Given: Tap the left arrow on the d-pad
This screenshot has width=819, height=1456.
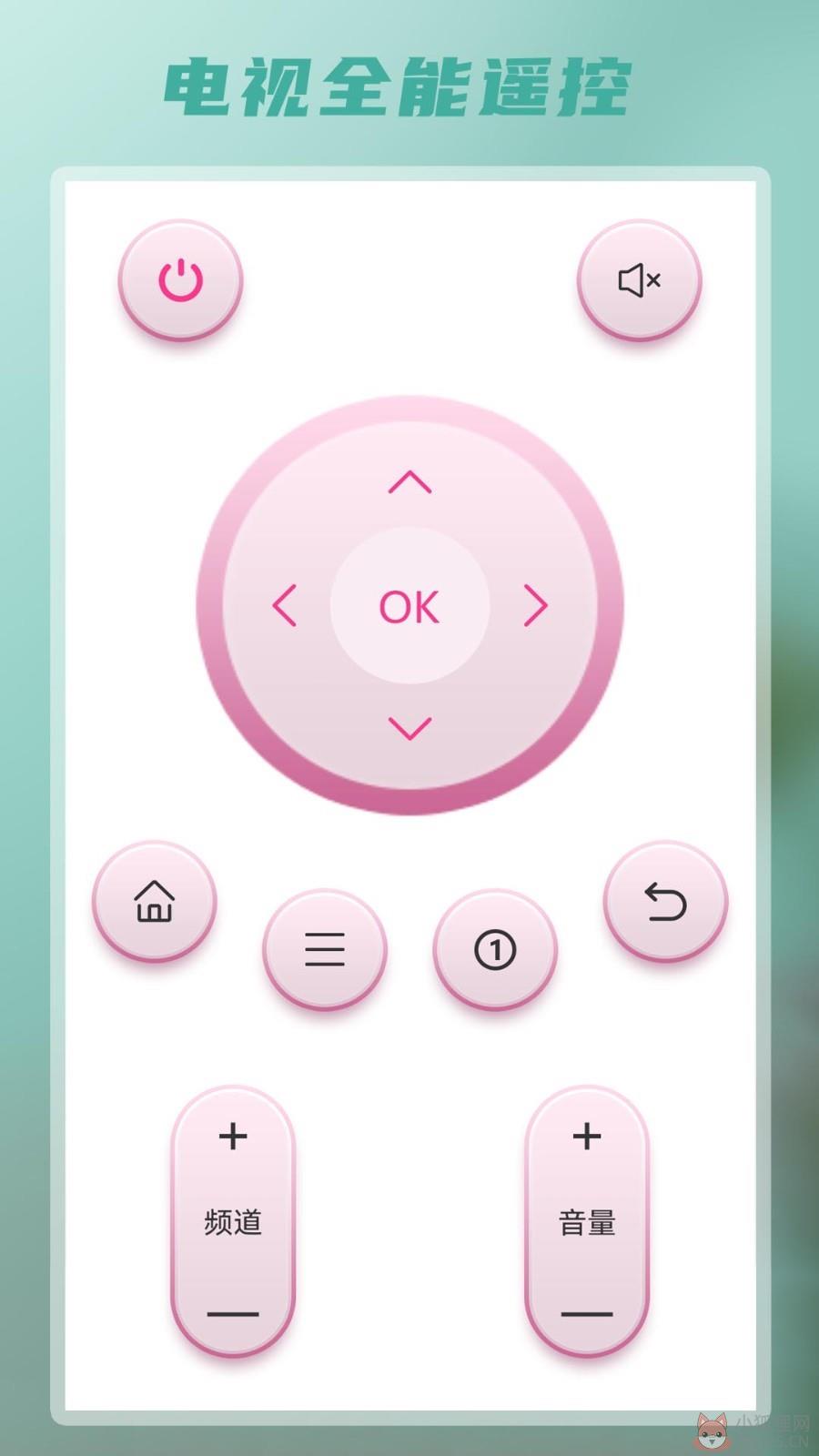Looking at the screenshot, I should click(285, 605).
